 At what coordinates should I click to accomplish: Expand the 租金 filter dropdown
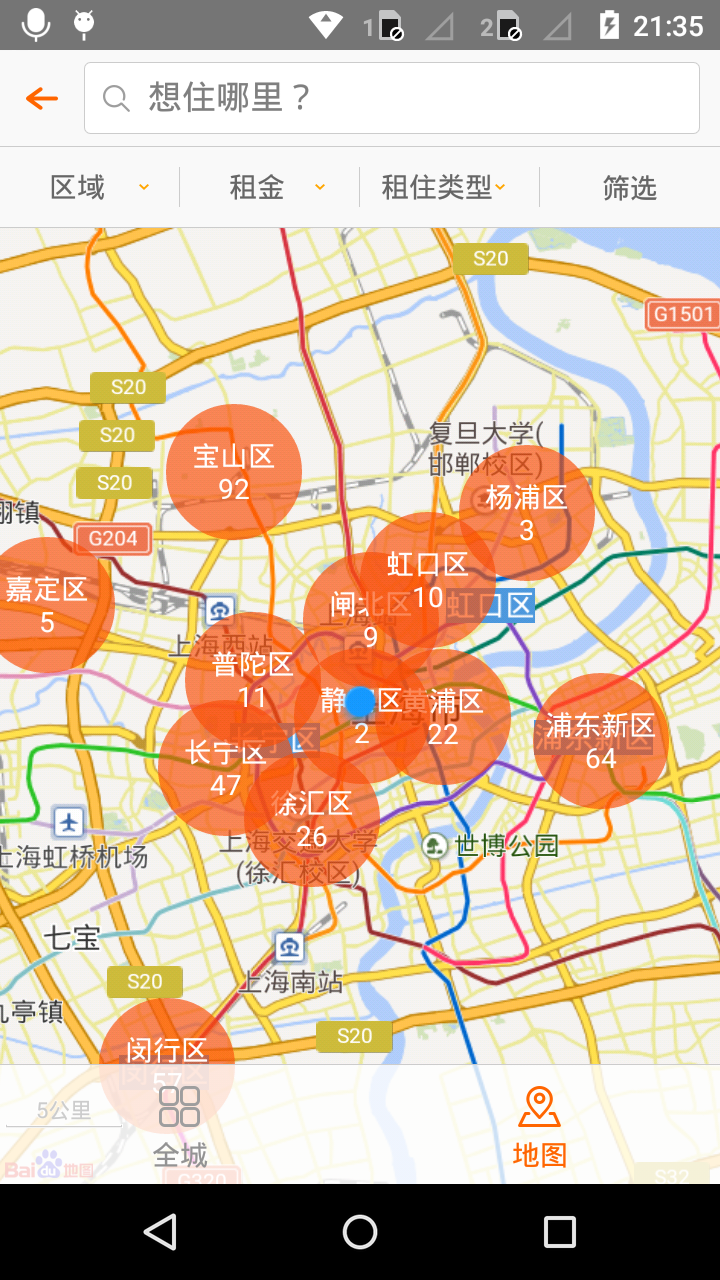[270, 187]
